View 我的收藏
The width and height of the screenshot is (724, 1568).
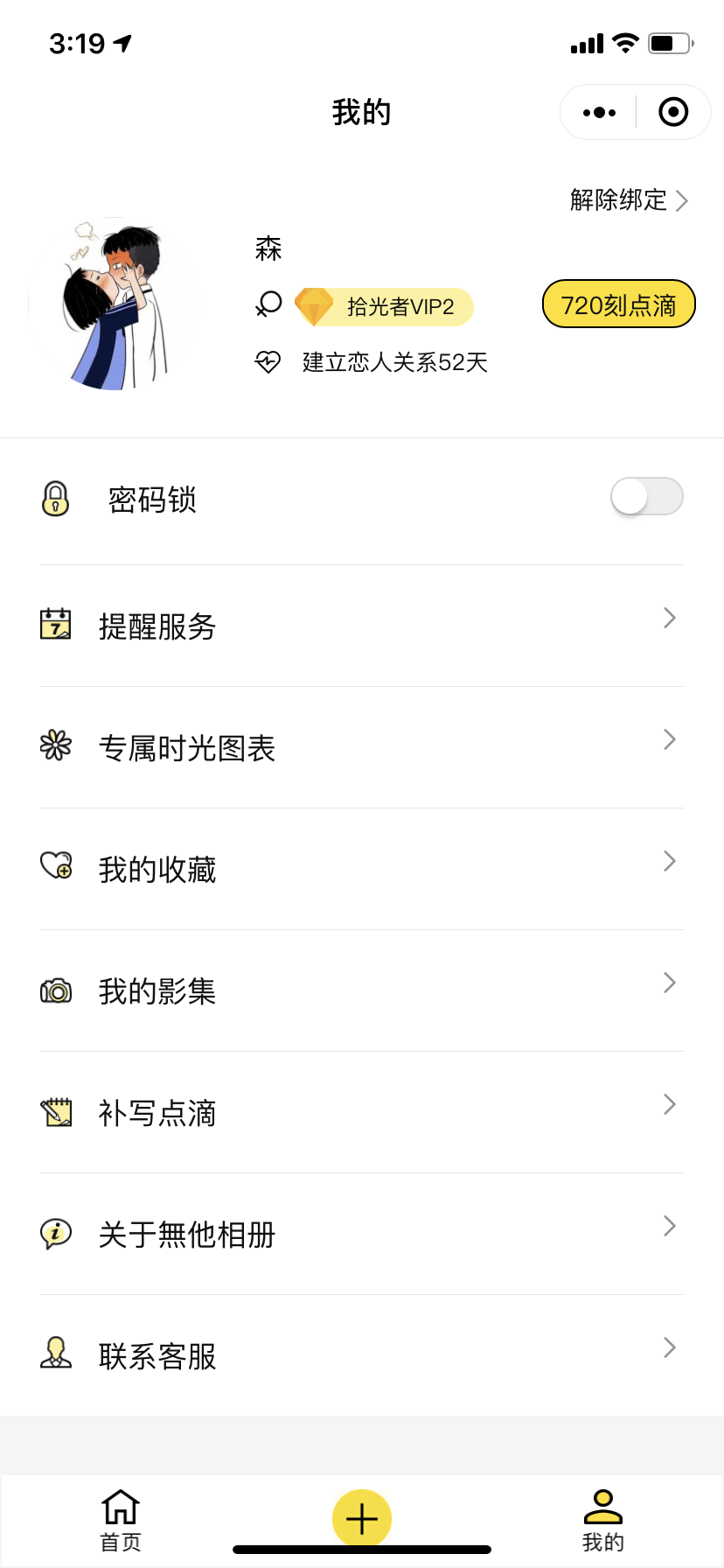coord(362,869)
